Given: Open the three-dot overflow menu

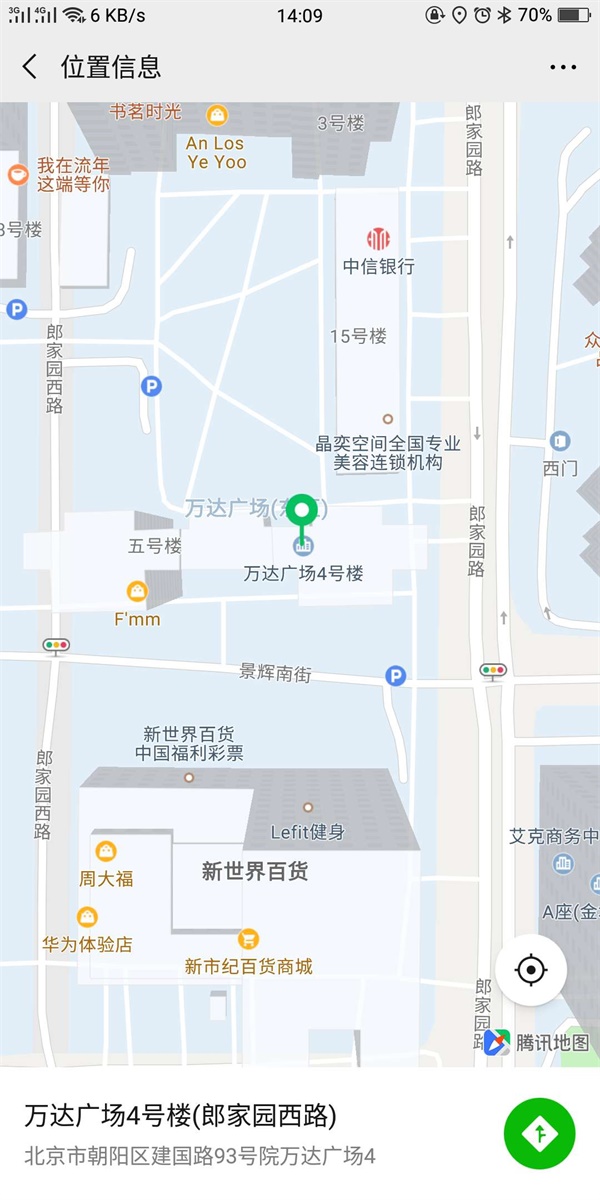Looking at the screenshot, I should point(563,67).
